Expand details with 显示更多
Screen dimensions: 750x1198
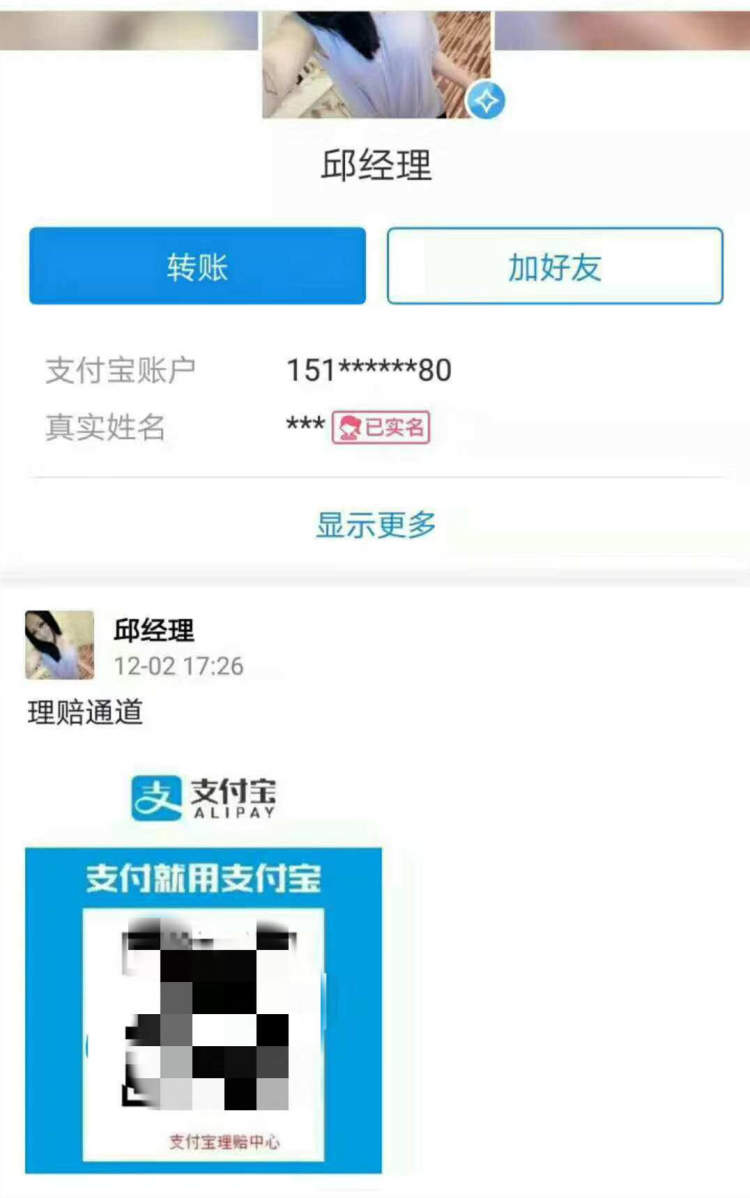[376, 524]
